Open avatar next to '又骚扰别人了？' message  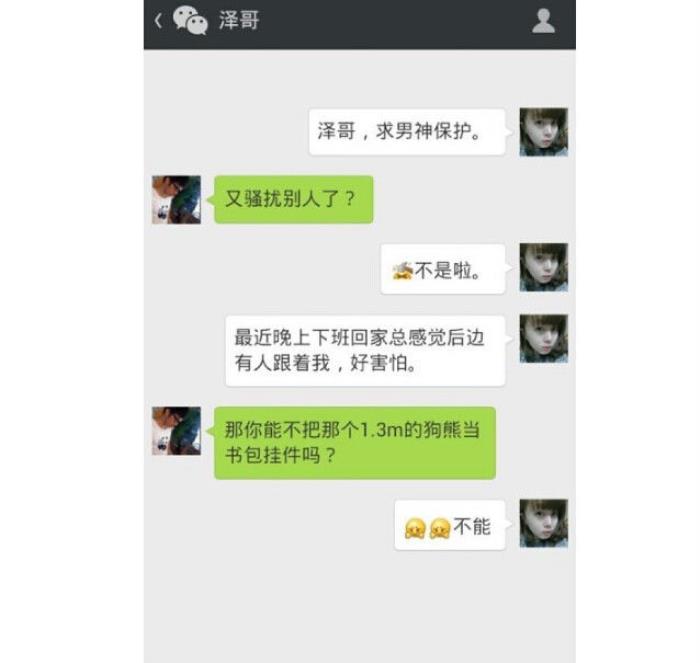176,199
